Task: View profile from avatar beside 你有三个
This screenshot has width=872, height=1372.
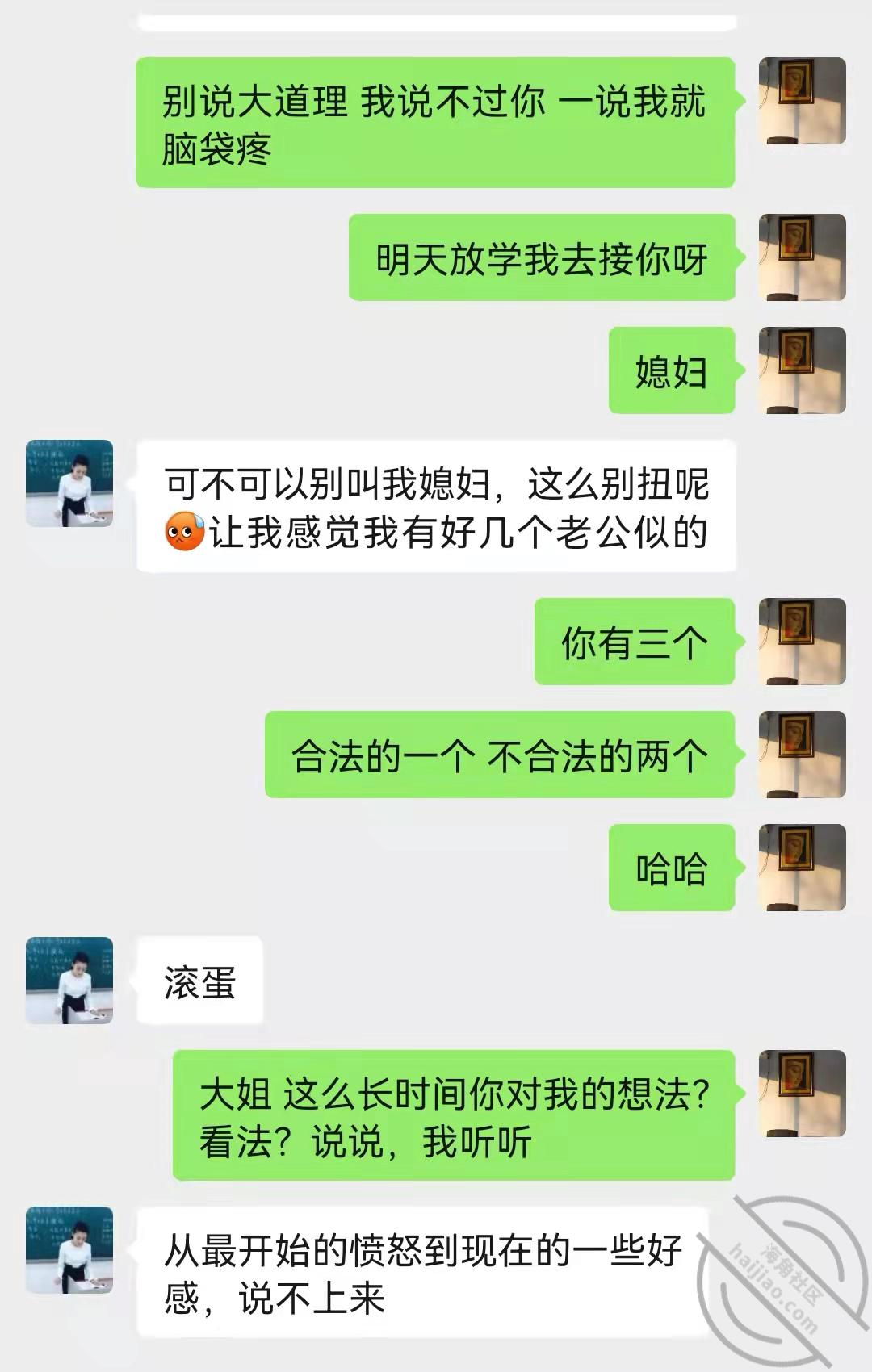Action: click(802, 642)
